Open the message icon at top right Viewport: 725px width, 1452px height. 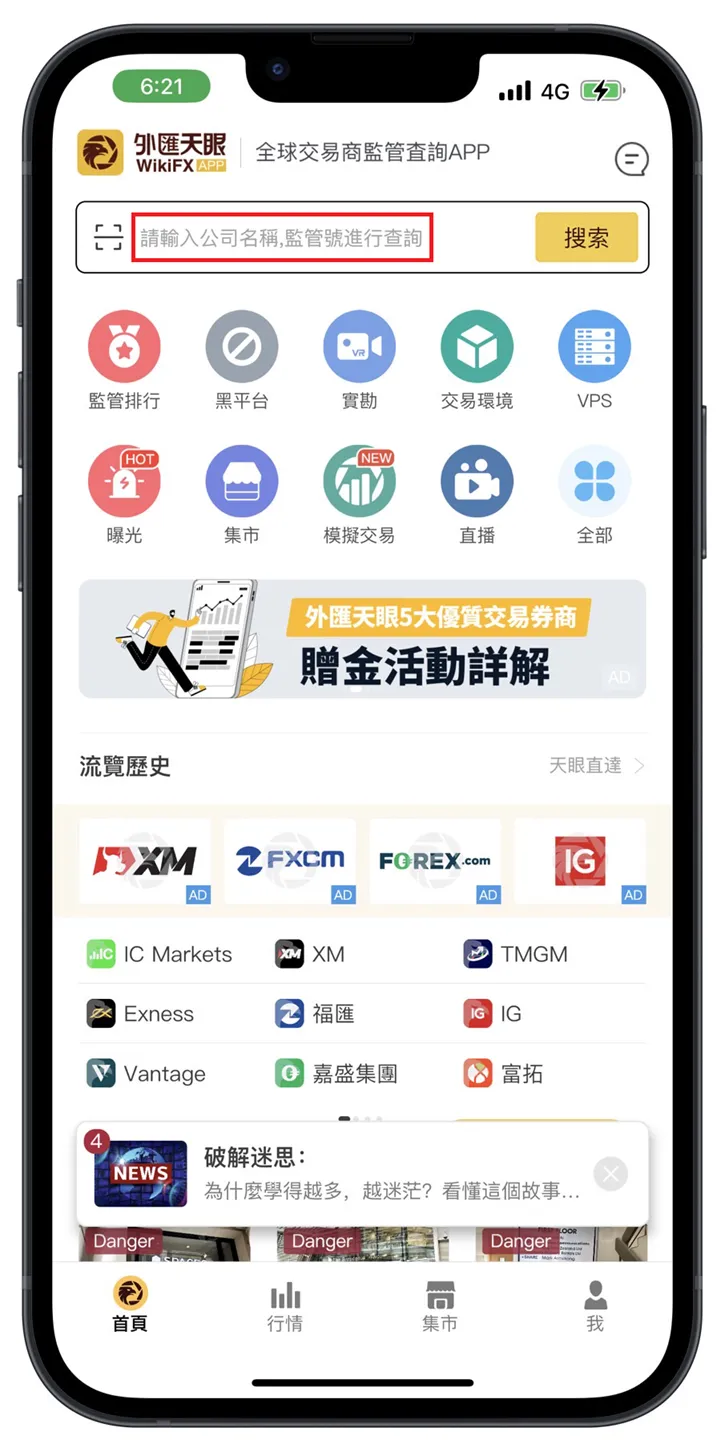[x=631, y=158]
